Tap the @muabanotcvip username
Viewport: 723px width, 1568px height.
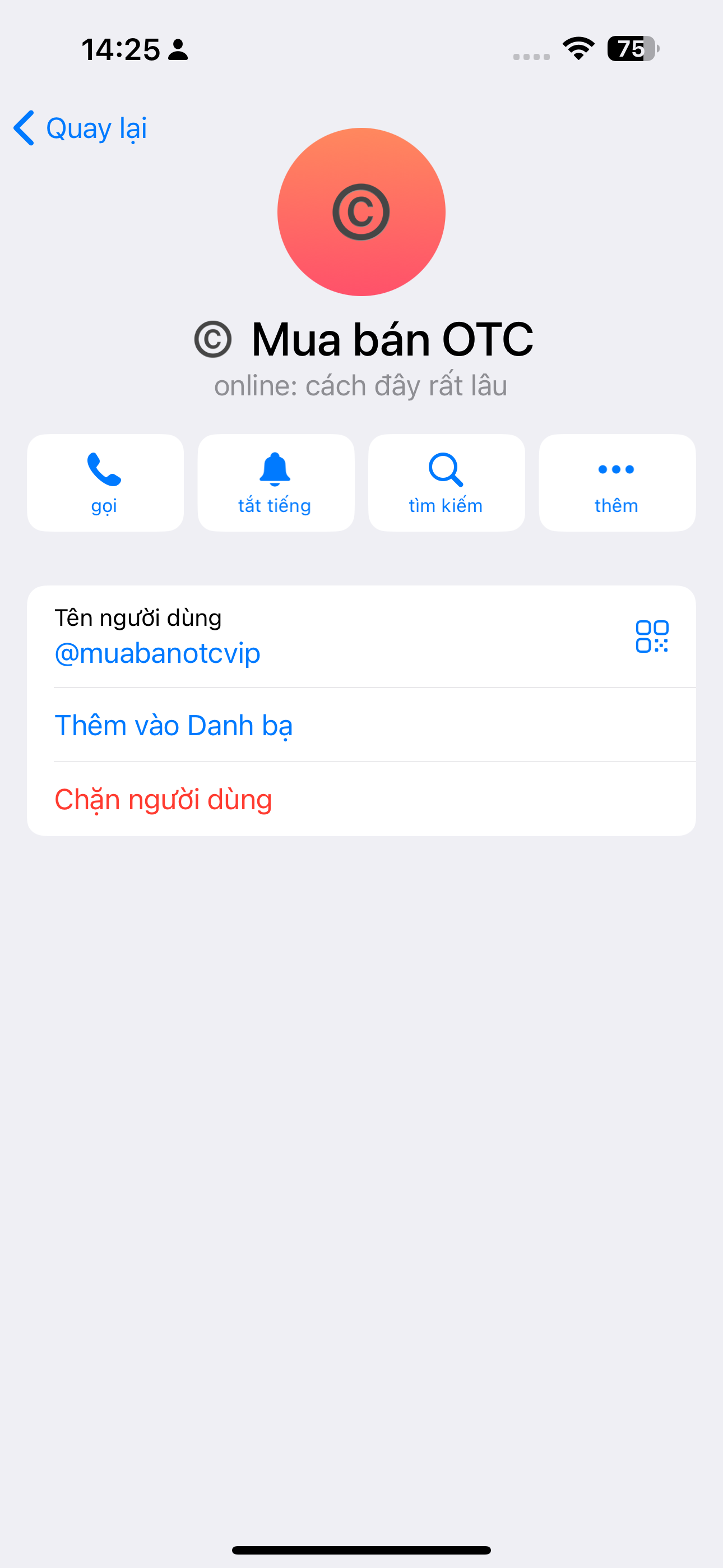click(157, 653)
